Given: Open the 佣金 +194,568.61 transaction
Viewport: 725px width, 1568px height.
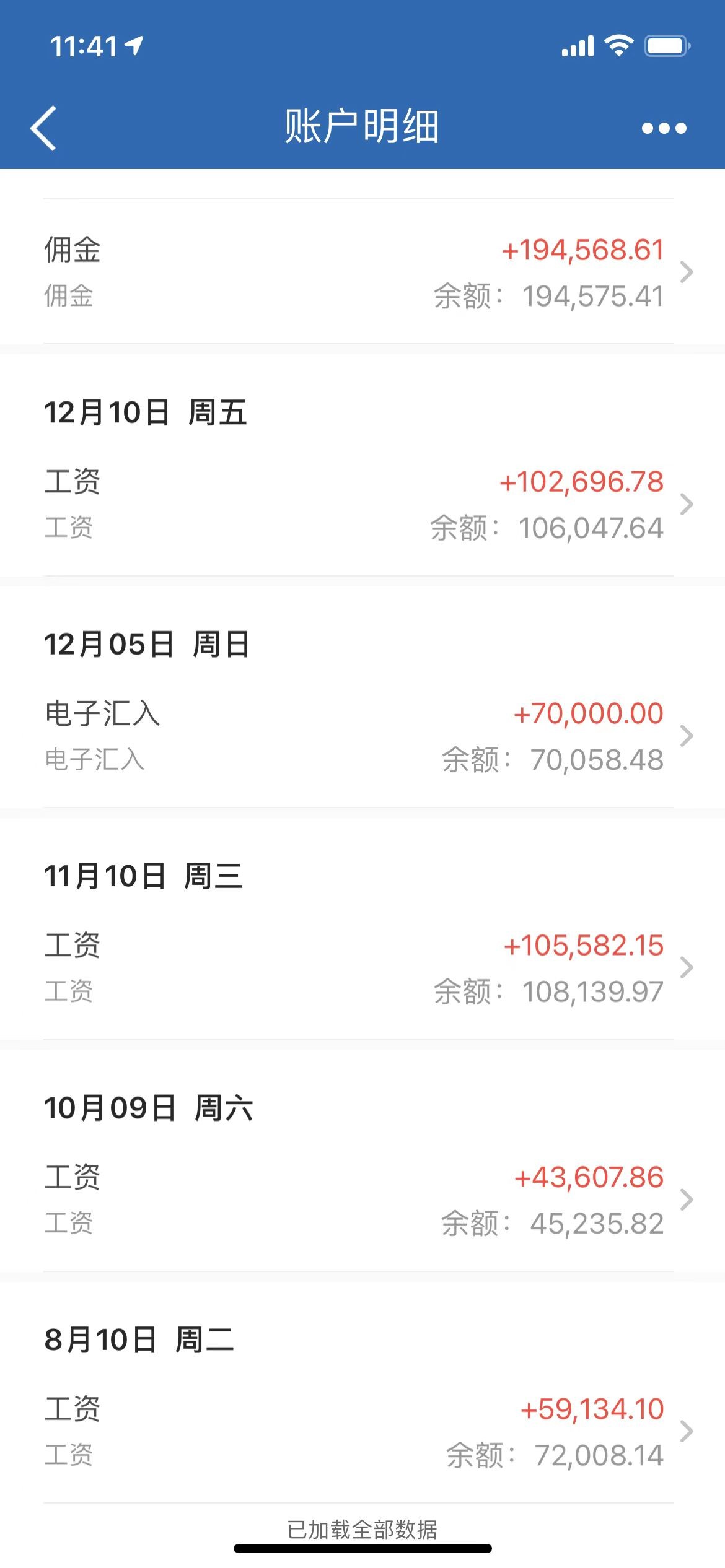Looking at the screenshot, I should click(x=362, y=272).
